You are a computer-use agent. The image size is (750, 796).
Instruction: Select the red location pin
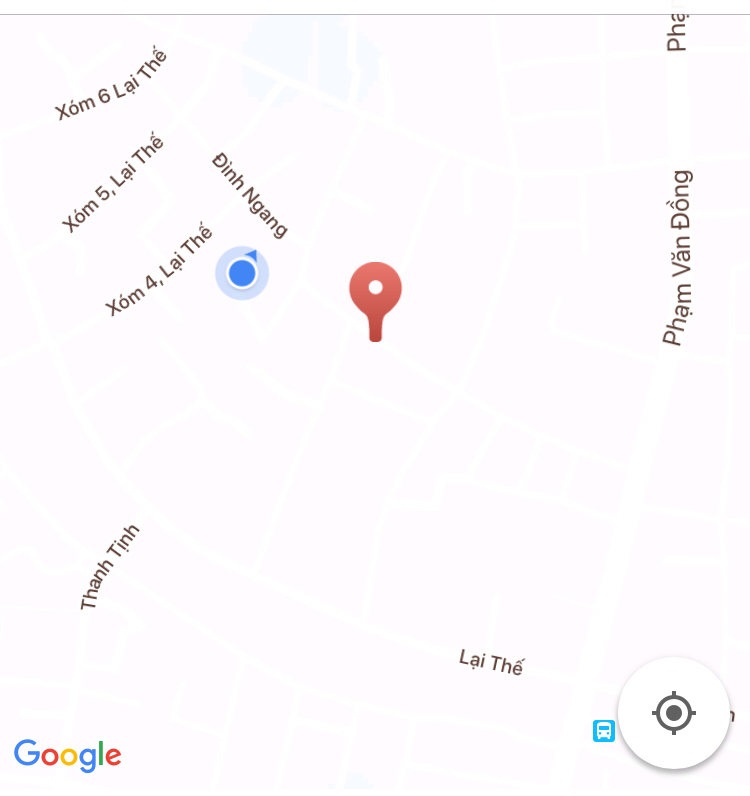375,295
